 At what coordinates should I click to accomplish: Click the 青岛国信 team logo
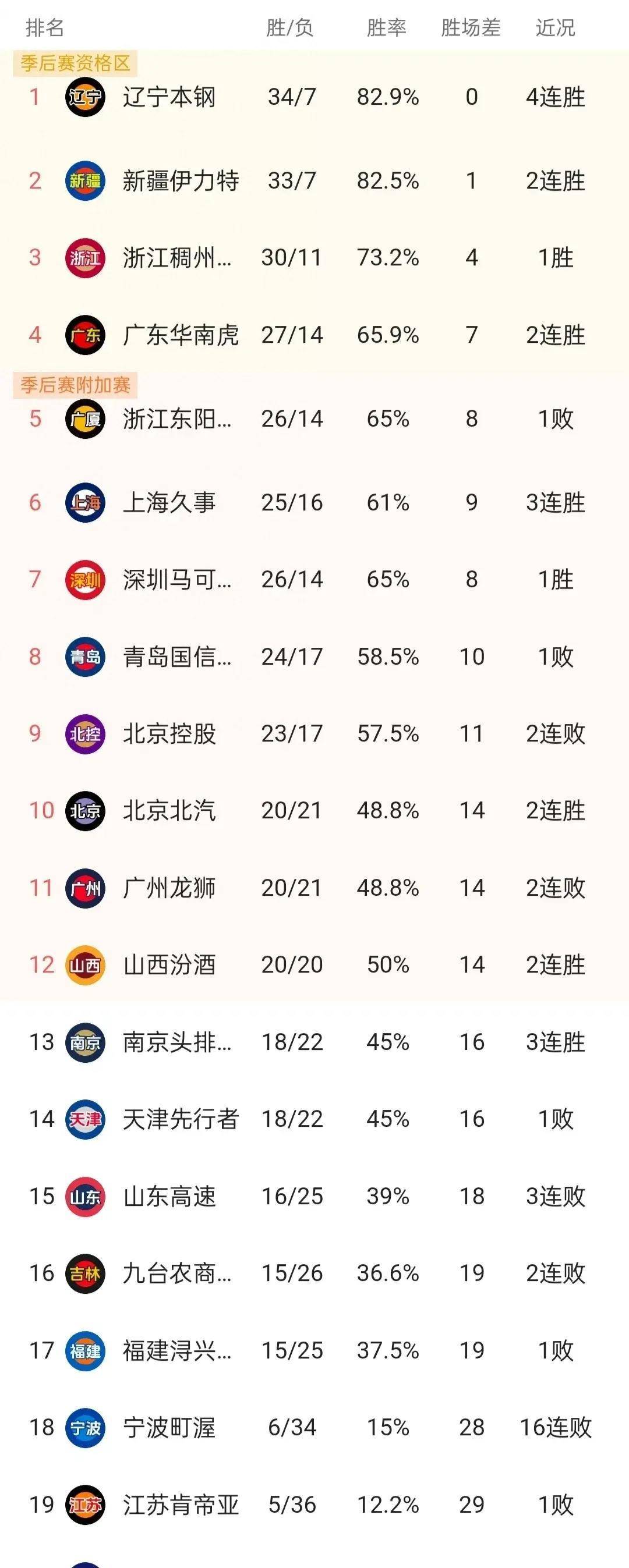pos(85,657)
